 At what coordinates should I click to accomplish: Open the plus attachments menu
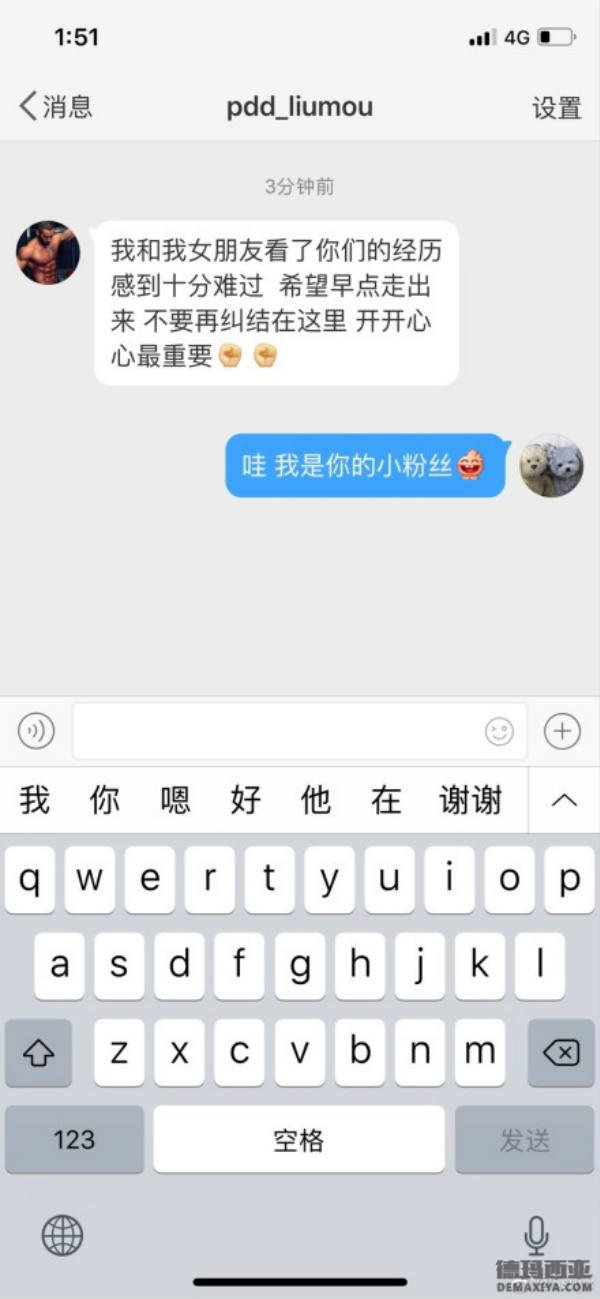562,732
